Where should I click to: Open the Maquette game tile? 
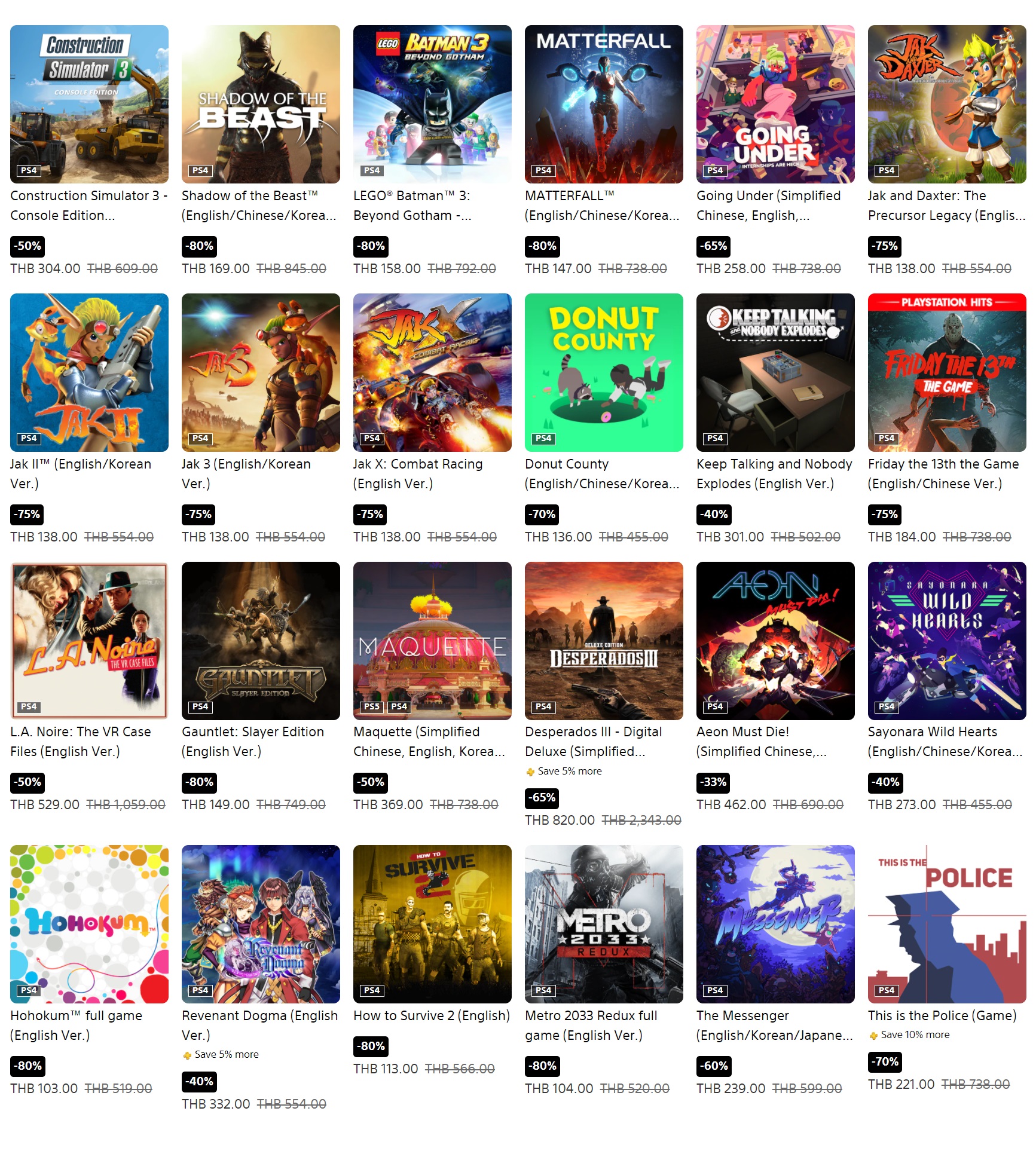[432, 641]
